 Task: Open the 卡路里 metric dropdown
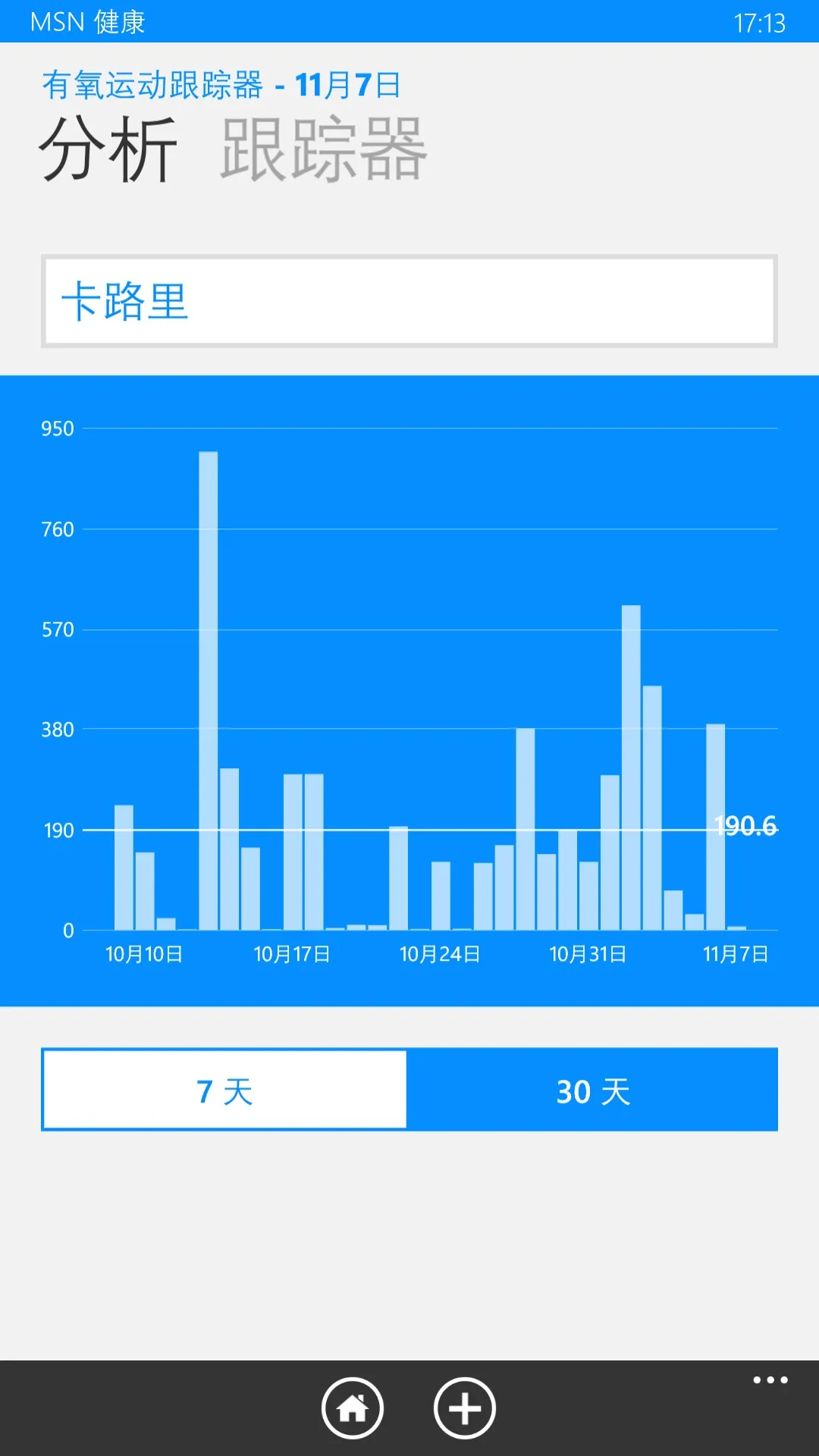[x=409, y=301]
